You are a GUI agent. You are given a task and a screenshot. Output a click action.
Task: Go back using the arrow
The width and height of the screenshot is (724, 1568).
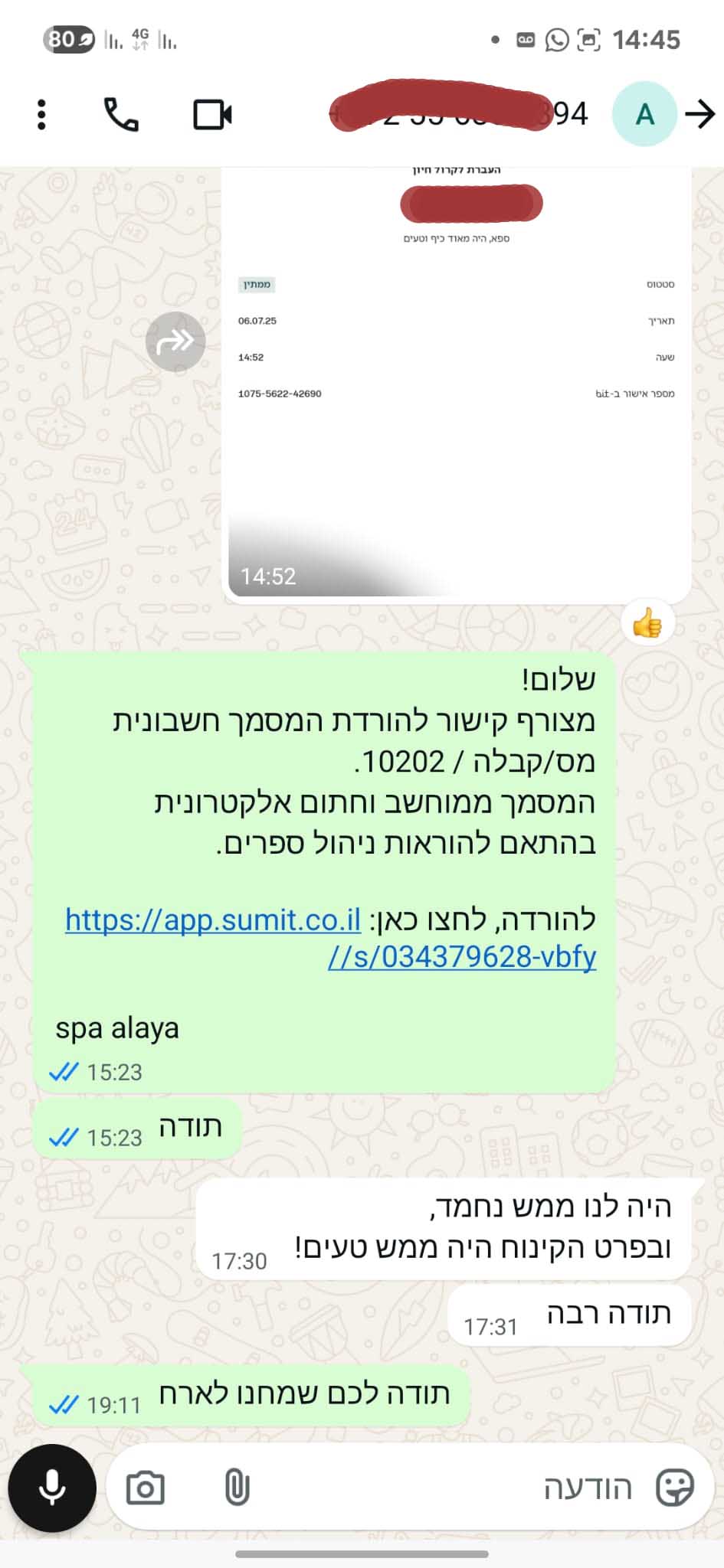[700, 115]
